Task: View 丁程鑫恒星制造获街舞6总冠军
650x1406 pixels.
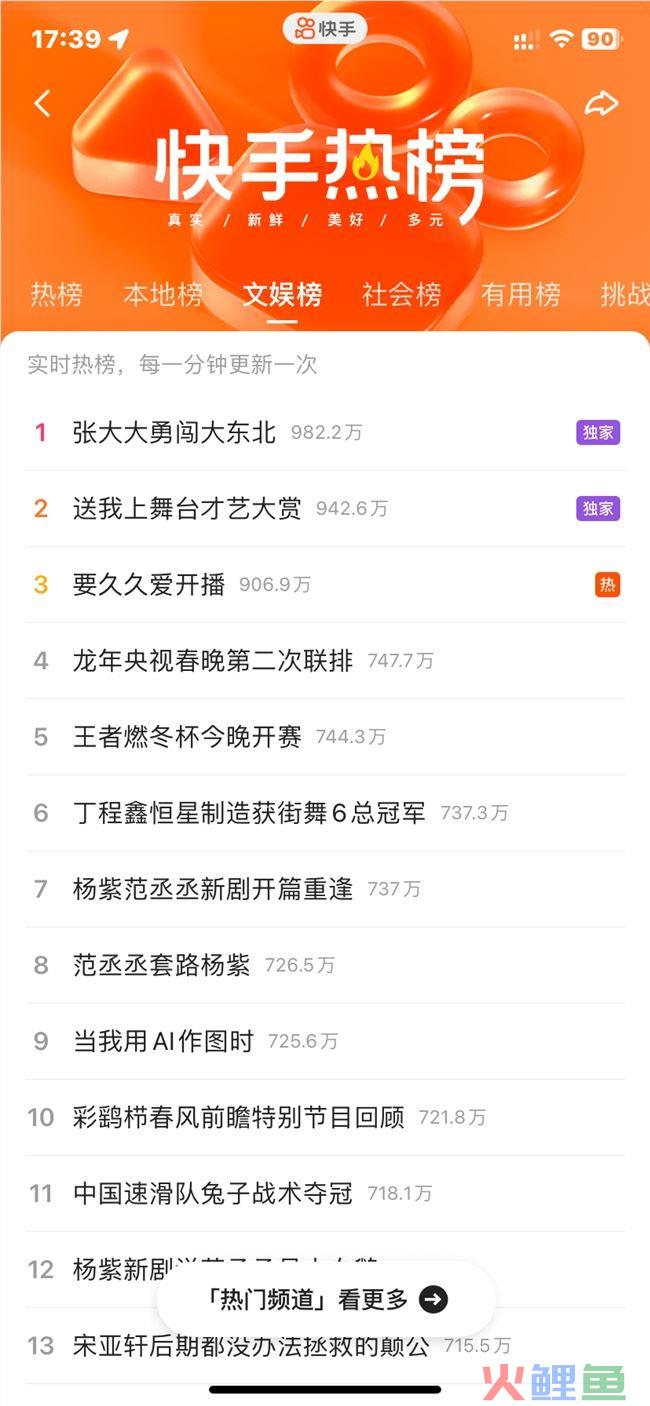Action: (325, 812)
